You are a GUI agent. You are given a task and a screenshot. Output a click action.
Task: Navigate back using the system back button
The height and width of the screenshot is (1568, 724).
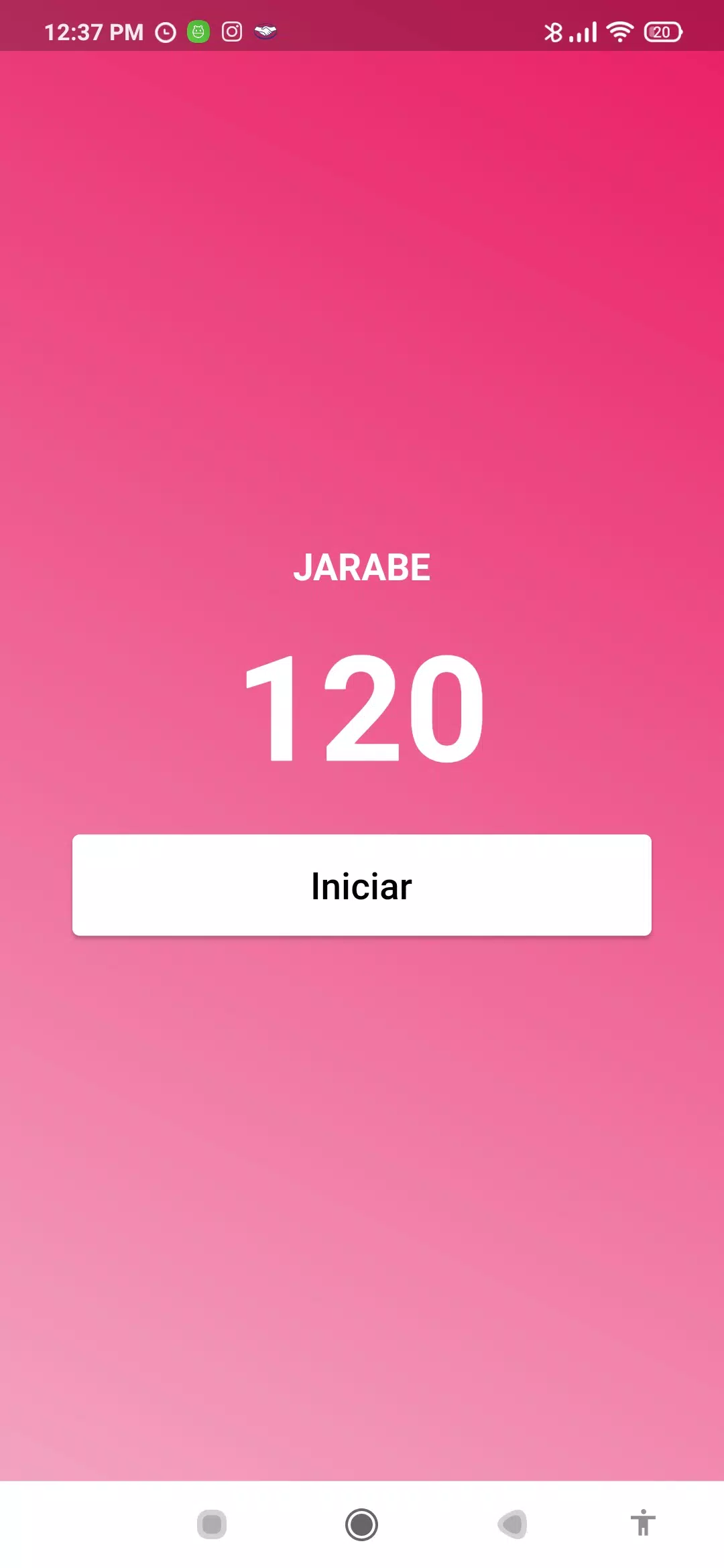pyautogui.click(x=513, y=1524)
